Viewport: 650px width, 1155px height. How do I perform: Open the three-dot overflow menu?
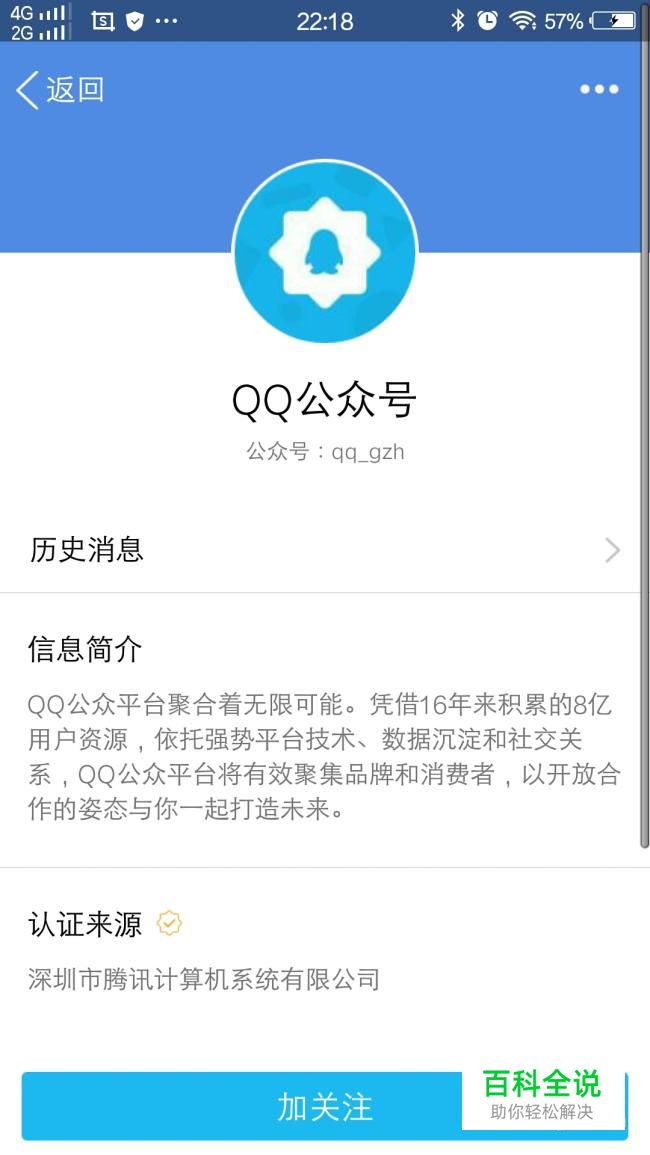598,89
